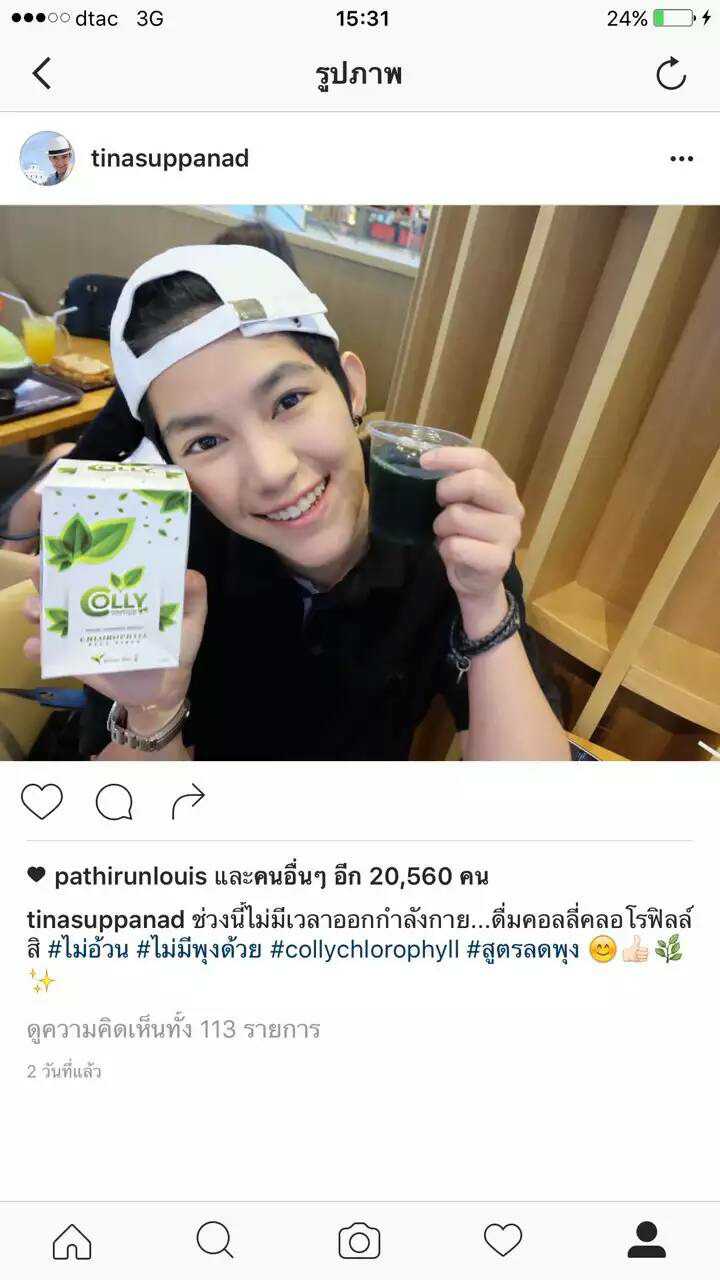Viewport: 720px width, 1280px height.
Task: Go back using the top-left arrow
Action: [42, 74]
